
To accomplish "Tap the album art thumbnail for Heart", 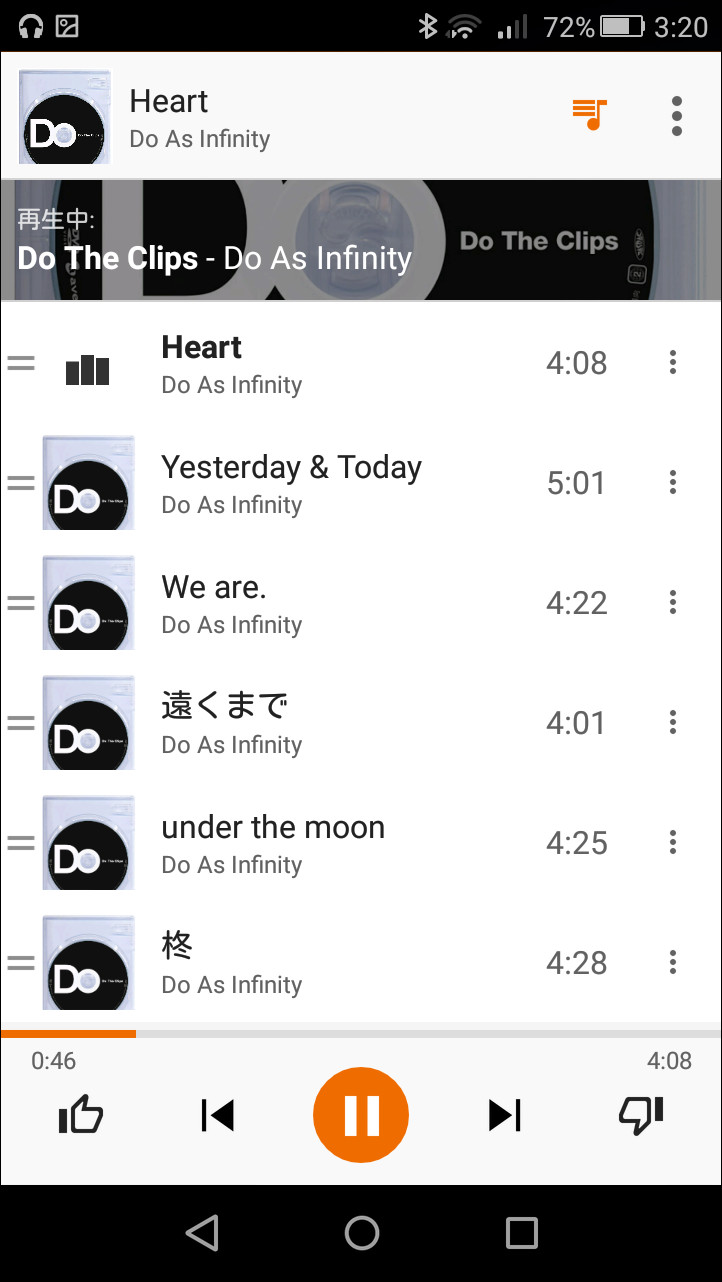I will 64,114.
